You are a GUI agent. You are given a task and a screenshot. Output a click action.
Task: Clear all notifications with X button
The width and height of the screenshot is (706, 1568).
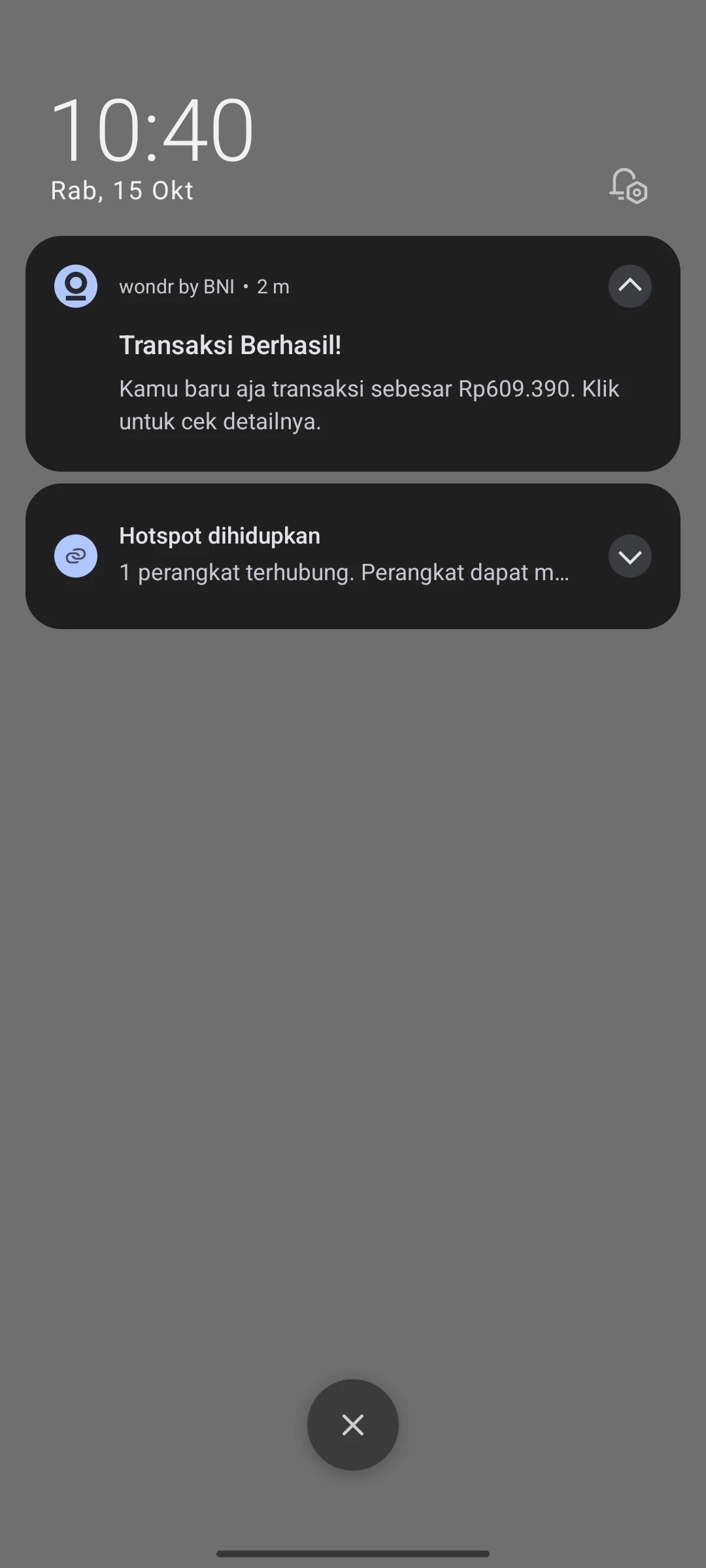(353, 1424)
